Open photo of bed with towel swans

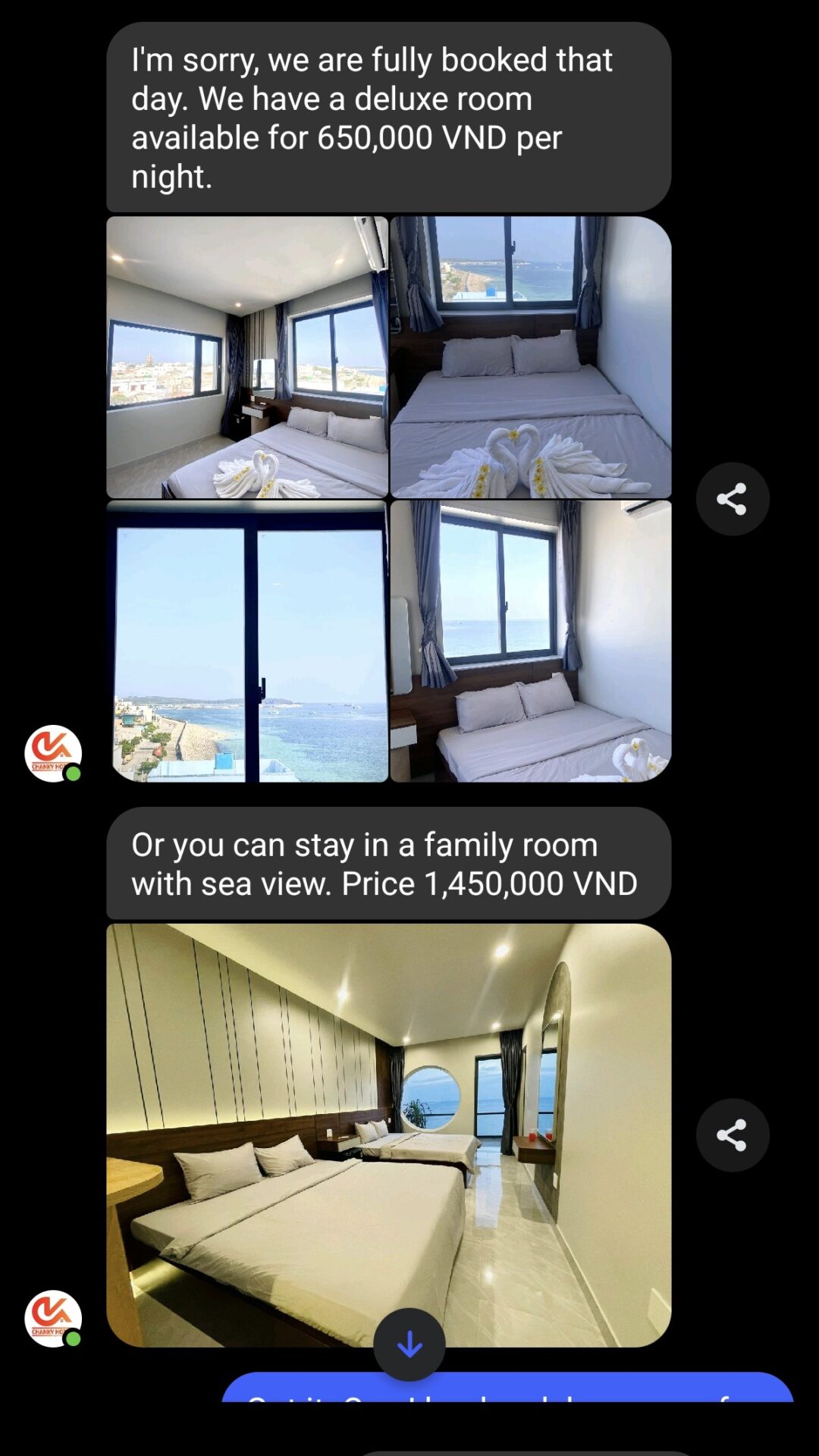(531, 357)
